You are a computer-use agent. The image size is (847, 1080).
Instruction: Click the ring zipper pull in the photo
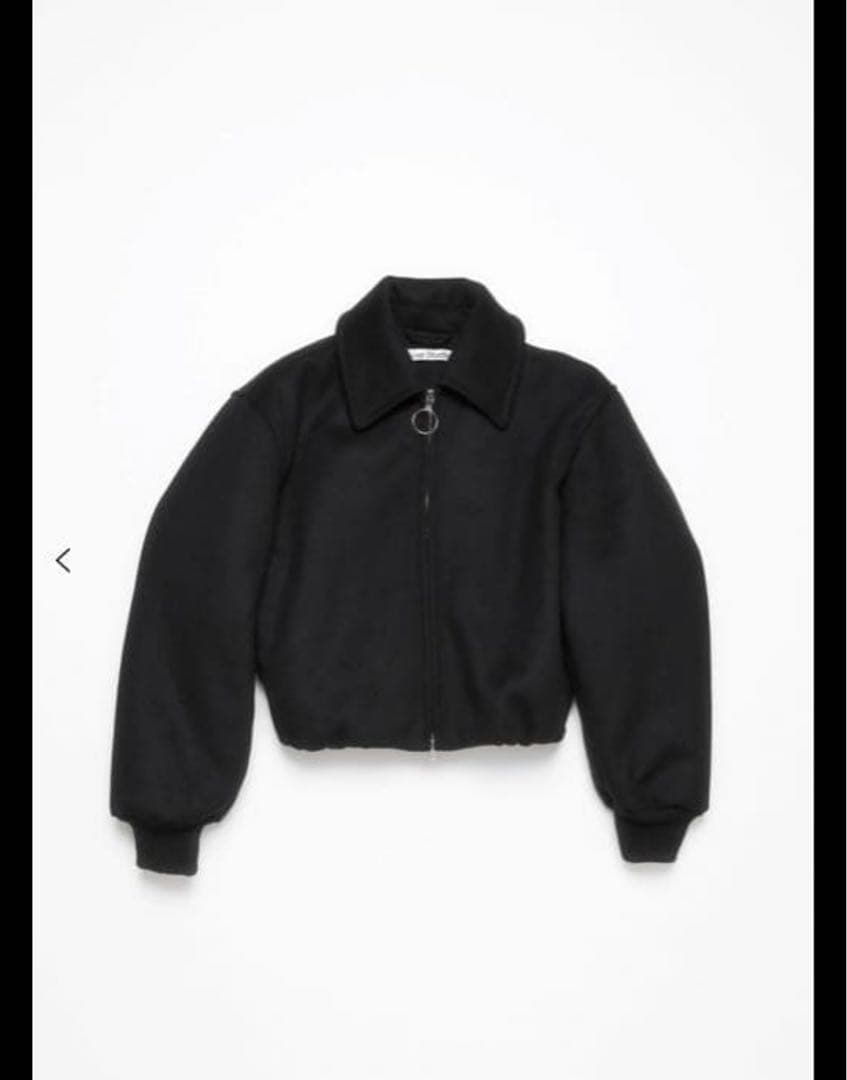(x=424, y=421)
